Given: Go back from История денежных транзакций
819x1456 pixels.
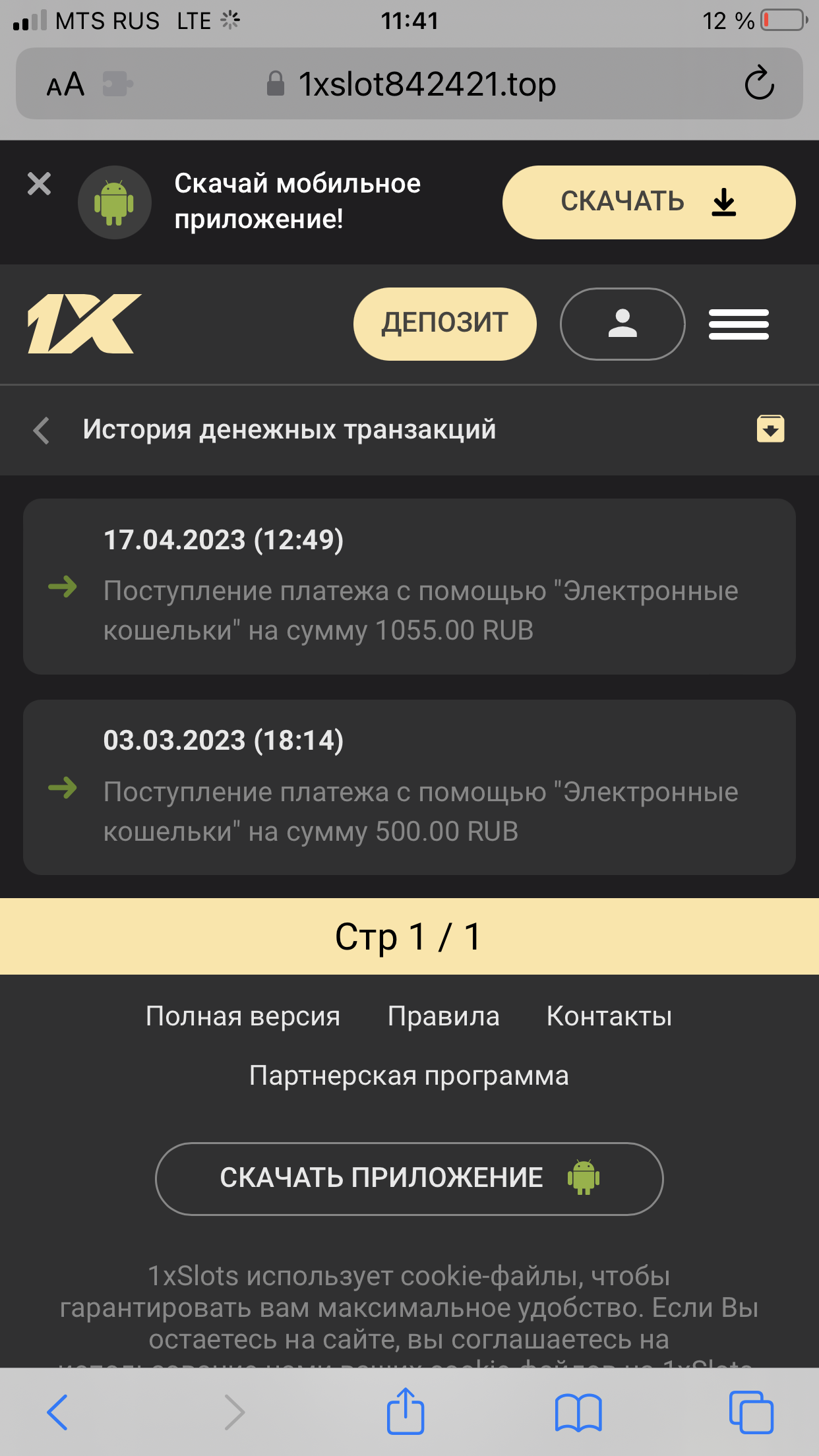Looking at the screenshot, I should (42, 431).
